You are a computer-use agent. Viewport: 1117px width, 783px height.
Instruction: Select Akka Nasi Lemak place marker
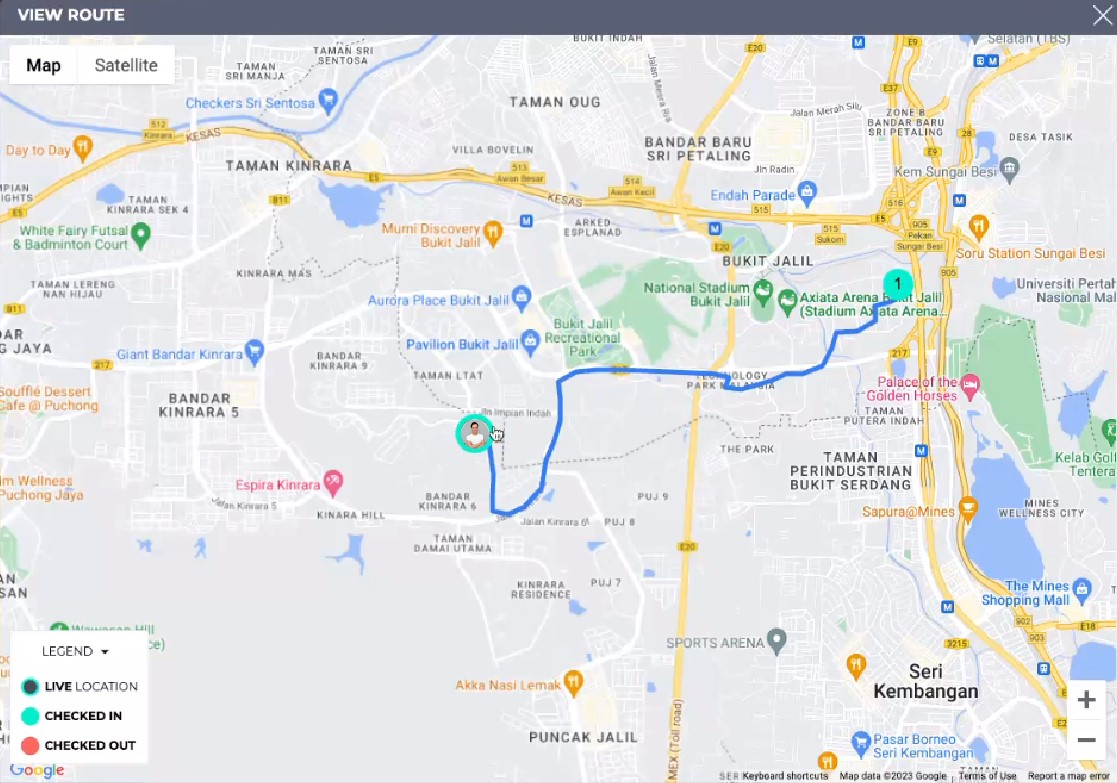click(572, 684)
